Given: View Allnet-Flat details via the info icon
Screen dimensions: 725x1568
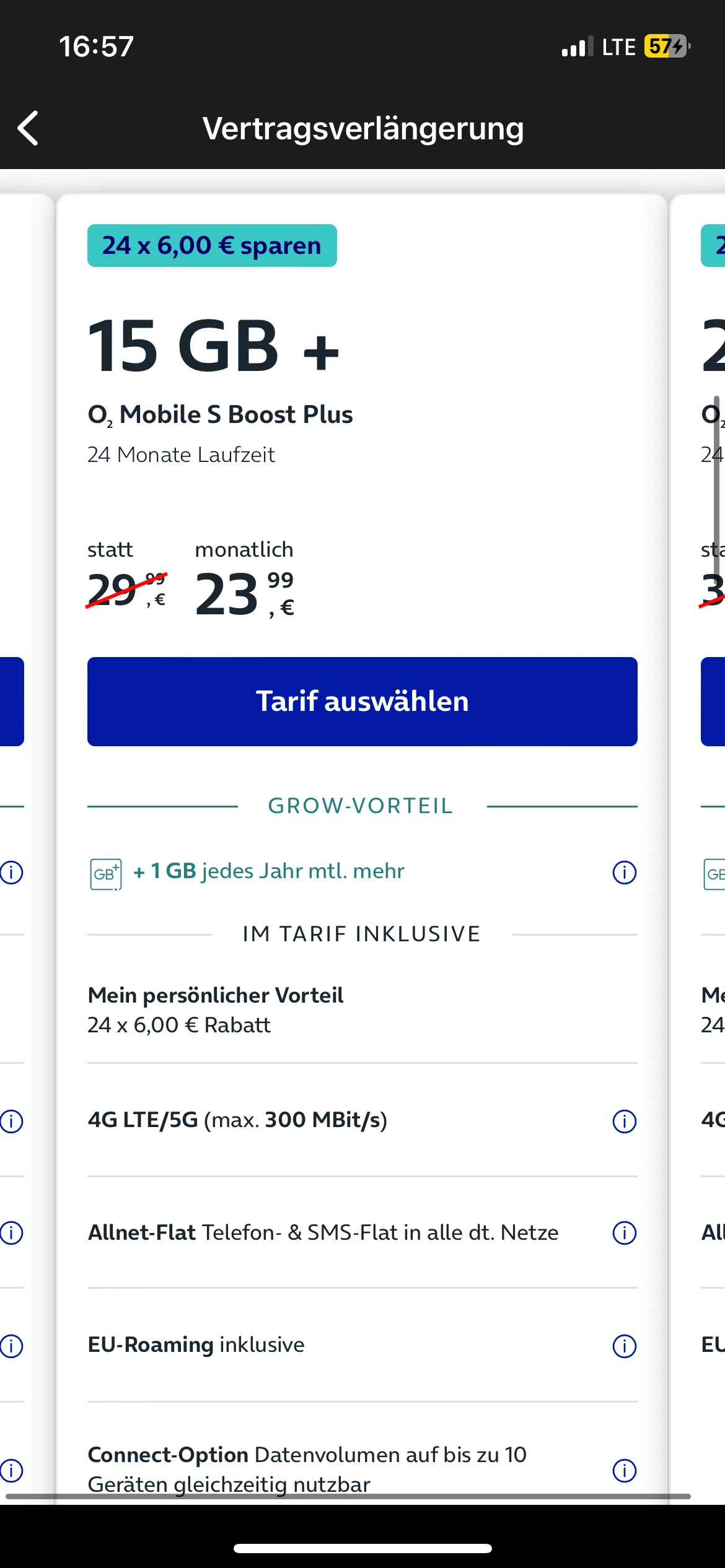Looking at the screenshot, I should (x=624, y=1233).
